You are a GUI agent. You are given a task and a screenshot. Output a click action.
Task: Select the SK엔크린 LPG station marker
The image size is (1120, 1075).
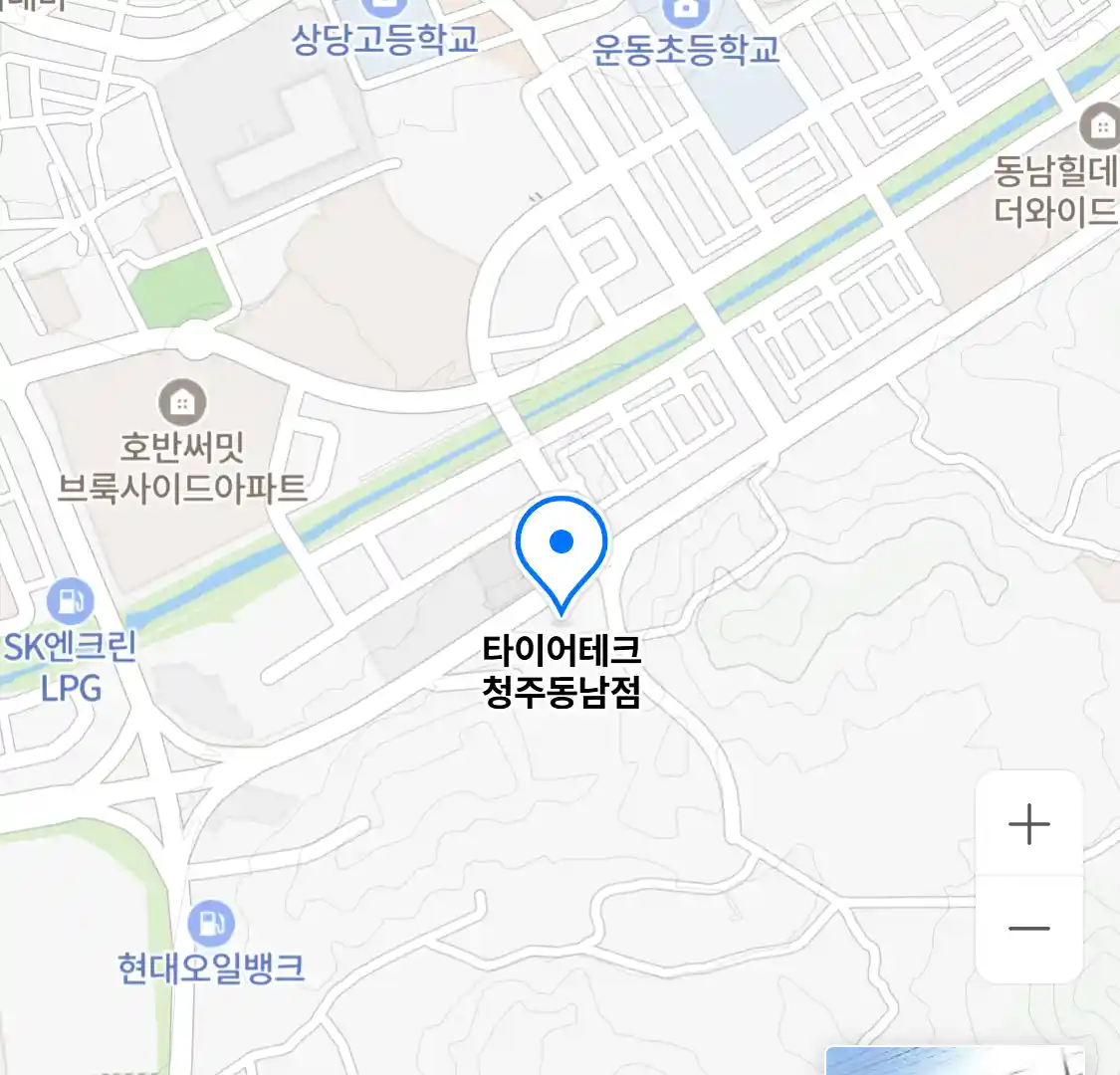pos(70,602)
